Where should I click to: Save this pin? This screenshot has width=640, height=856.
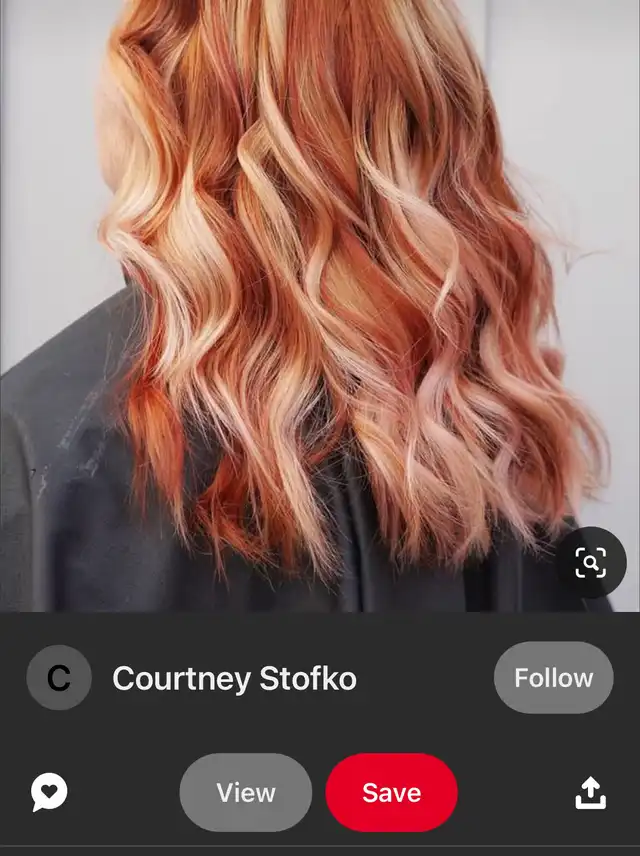(x=391, y=793)
